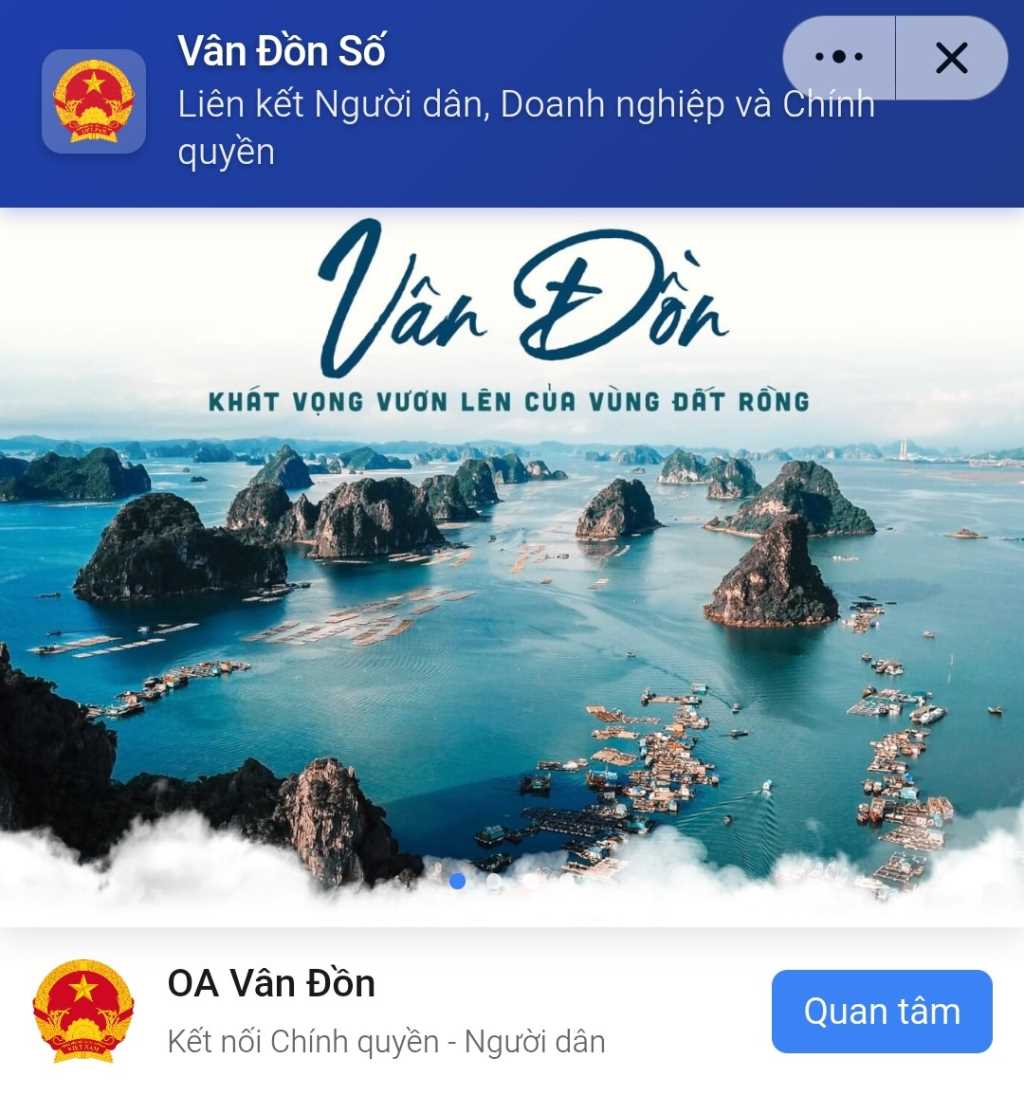The height and width of the screenshot is (1095, 1024).
Task: Tap Quan tâm to follow OA Vân Đồn
Action: point(881,1011)
